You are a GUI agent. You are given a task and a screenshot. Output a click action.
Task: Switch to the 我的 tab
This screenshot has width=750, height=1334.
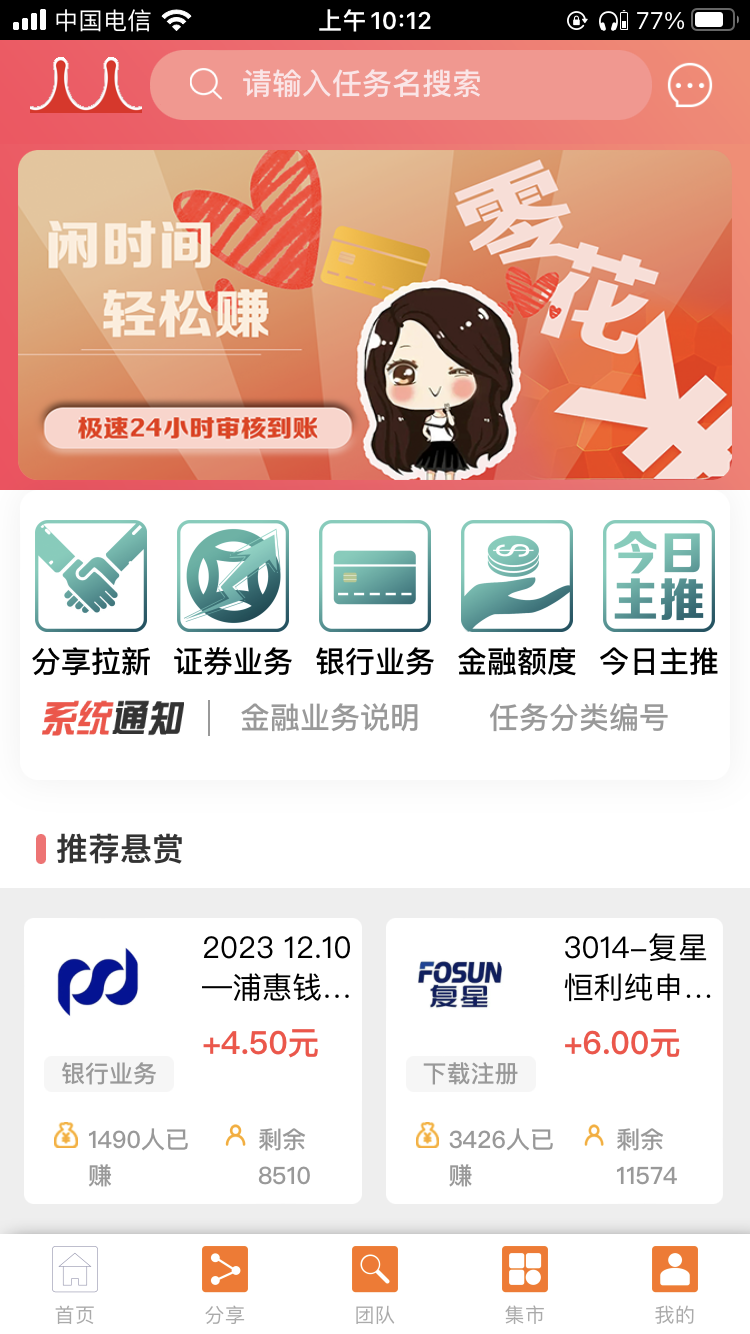[x=675, y=1285]
